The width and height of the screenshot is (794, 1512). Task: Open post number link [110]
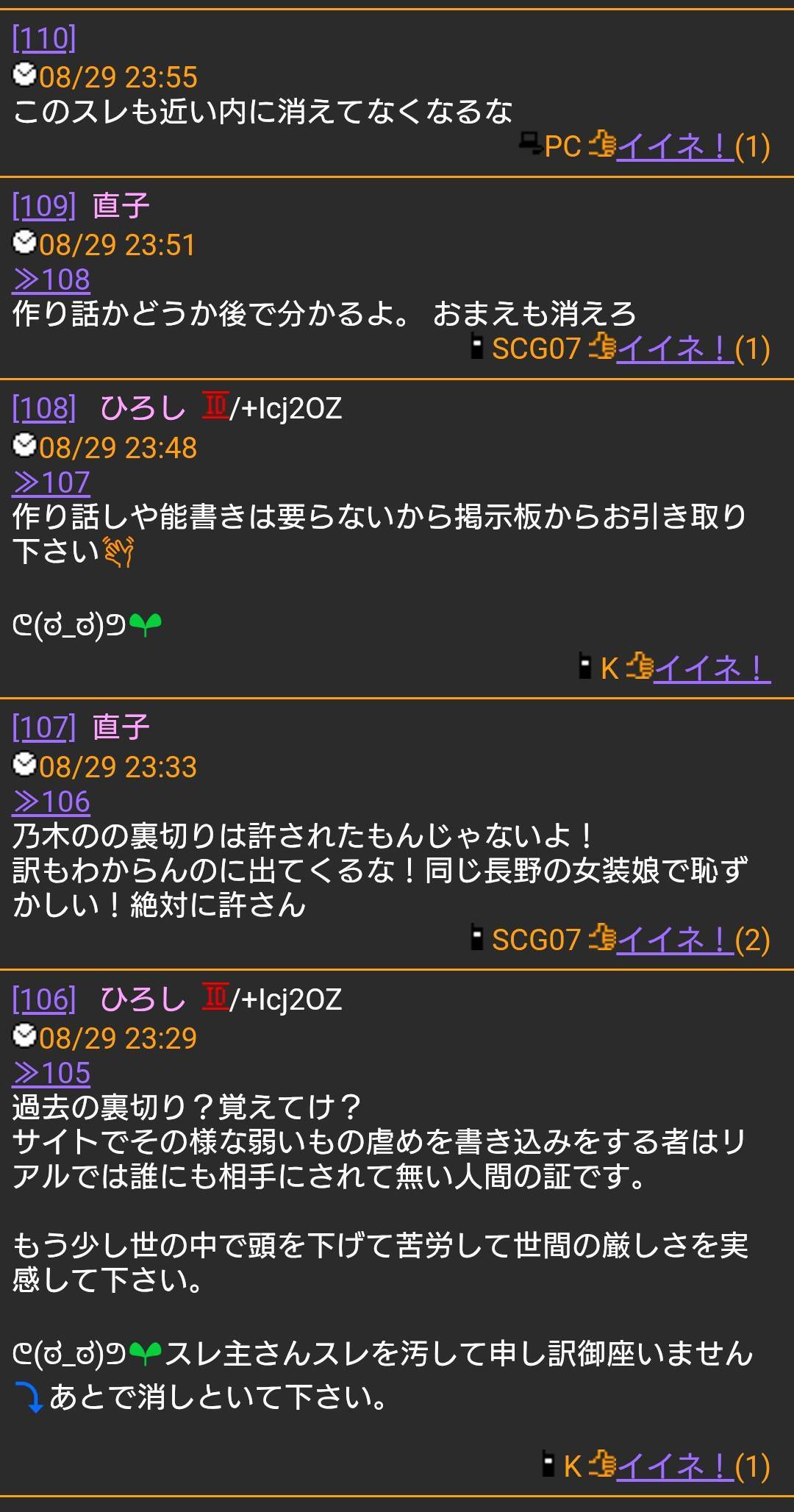[x=44, y=38]
